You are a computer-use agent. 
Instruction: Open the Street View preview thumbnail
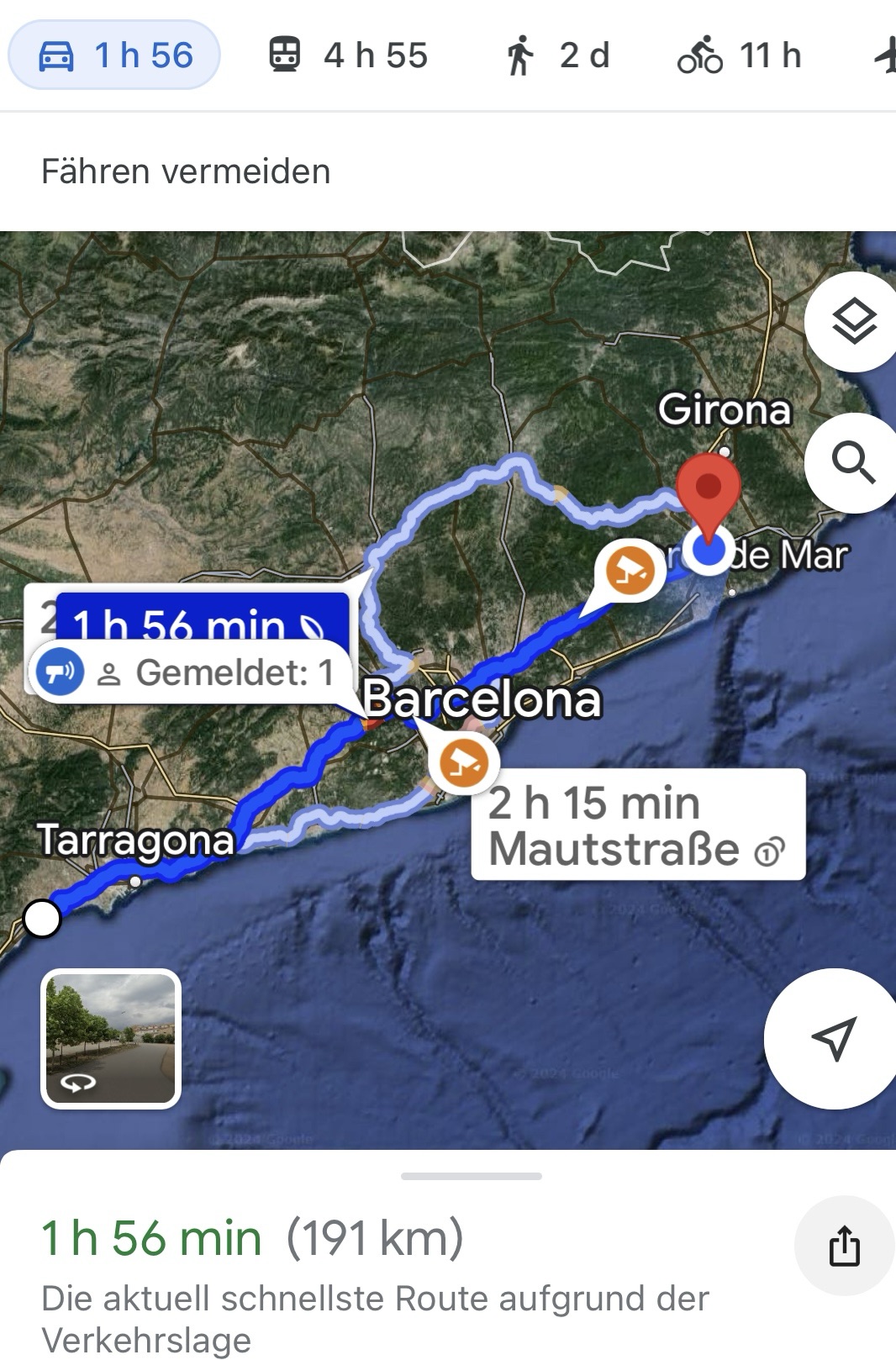pyautogui.click(x=111, y=1038)
